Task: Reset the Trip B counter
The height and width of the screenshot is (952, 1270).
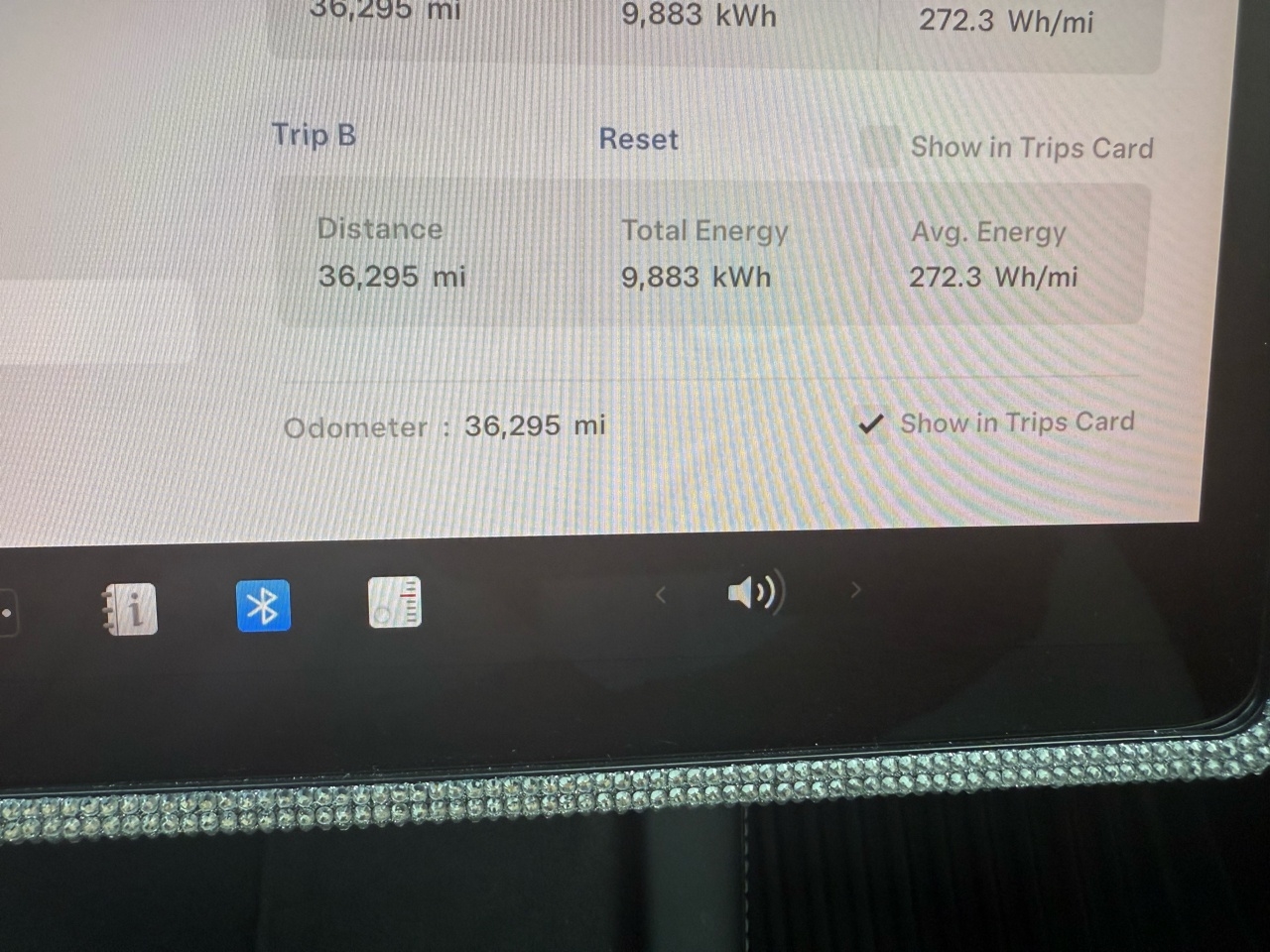Action: 638,139
